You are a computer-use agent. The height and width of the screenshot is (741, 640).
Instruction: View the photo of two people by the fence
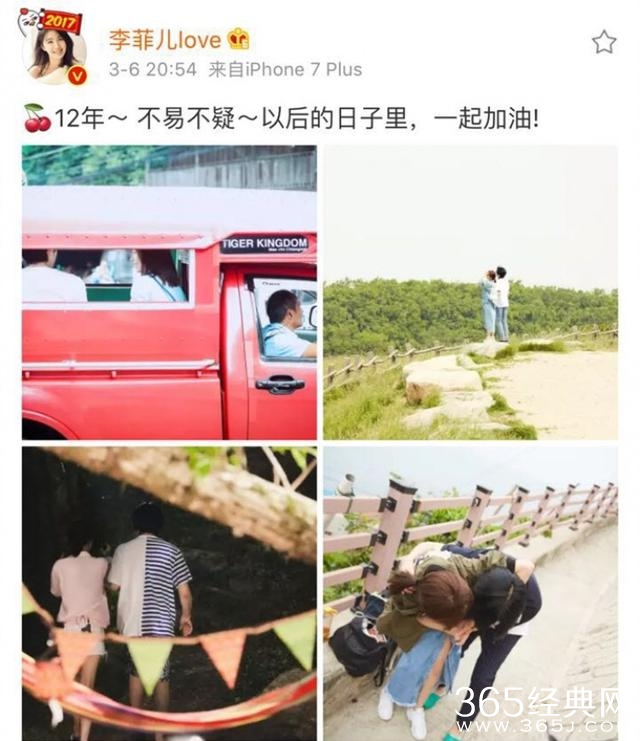[470, 593]
